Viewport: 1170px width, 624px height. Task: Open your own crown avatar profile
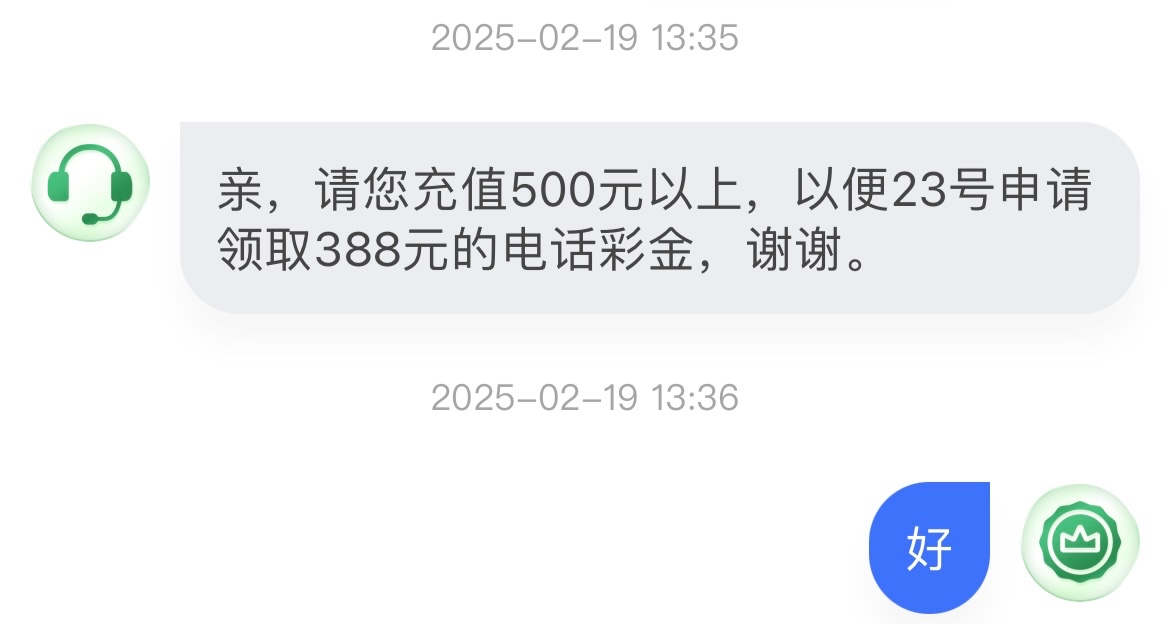click(1080, 543)
